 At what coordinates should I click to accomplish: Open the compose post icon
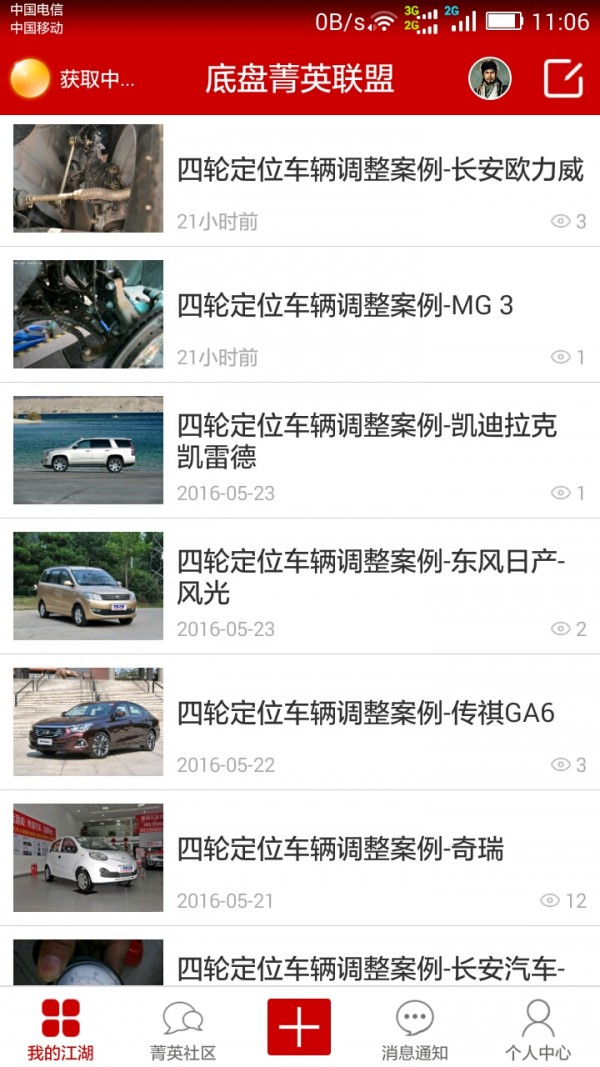(563, 79)
